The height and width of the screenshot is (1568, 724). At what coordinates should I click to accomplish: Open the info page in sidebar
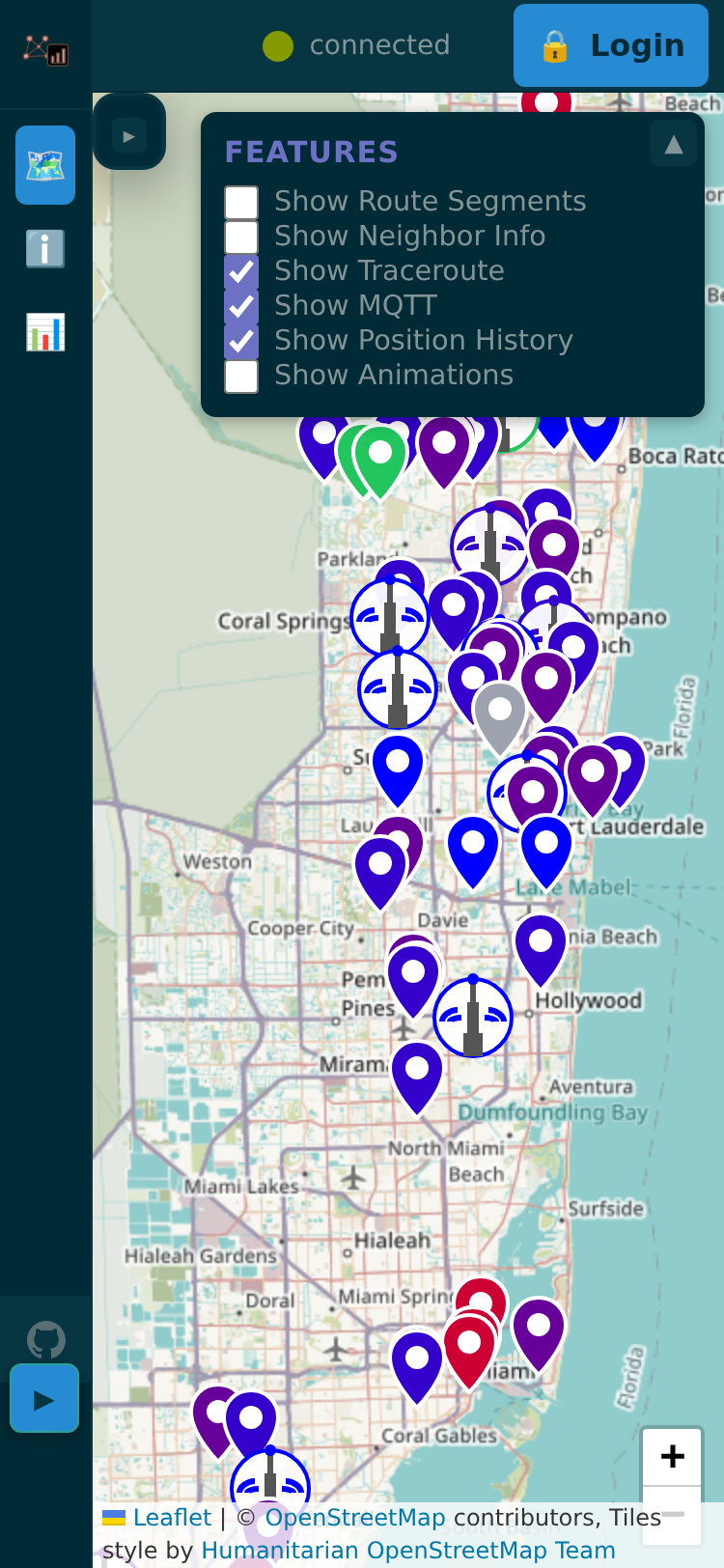pos(45,249)
